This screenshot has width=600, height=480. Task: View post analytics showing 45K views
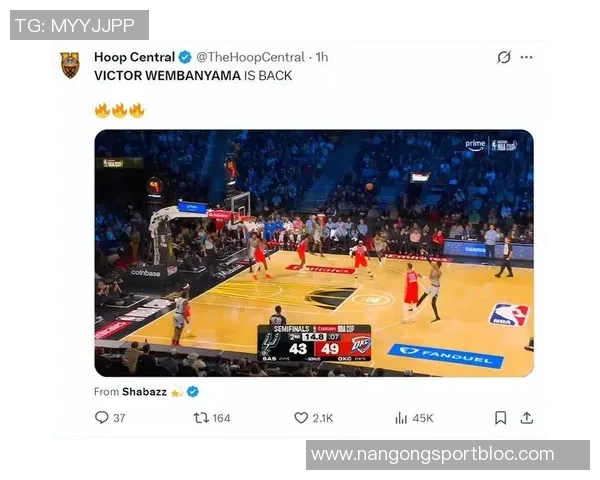click(402, 418)
